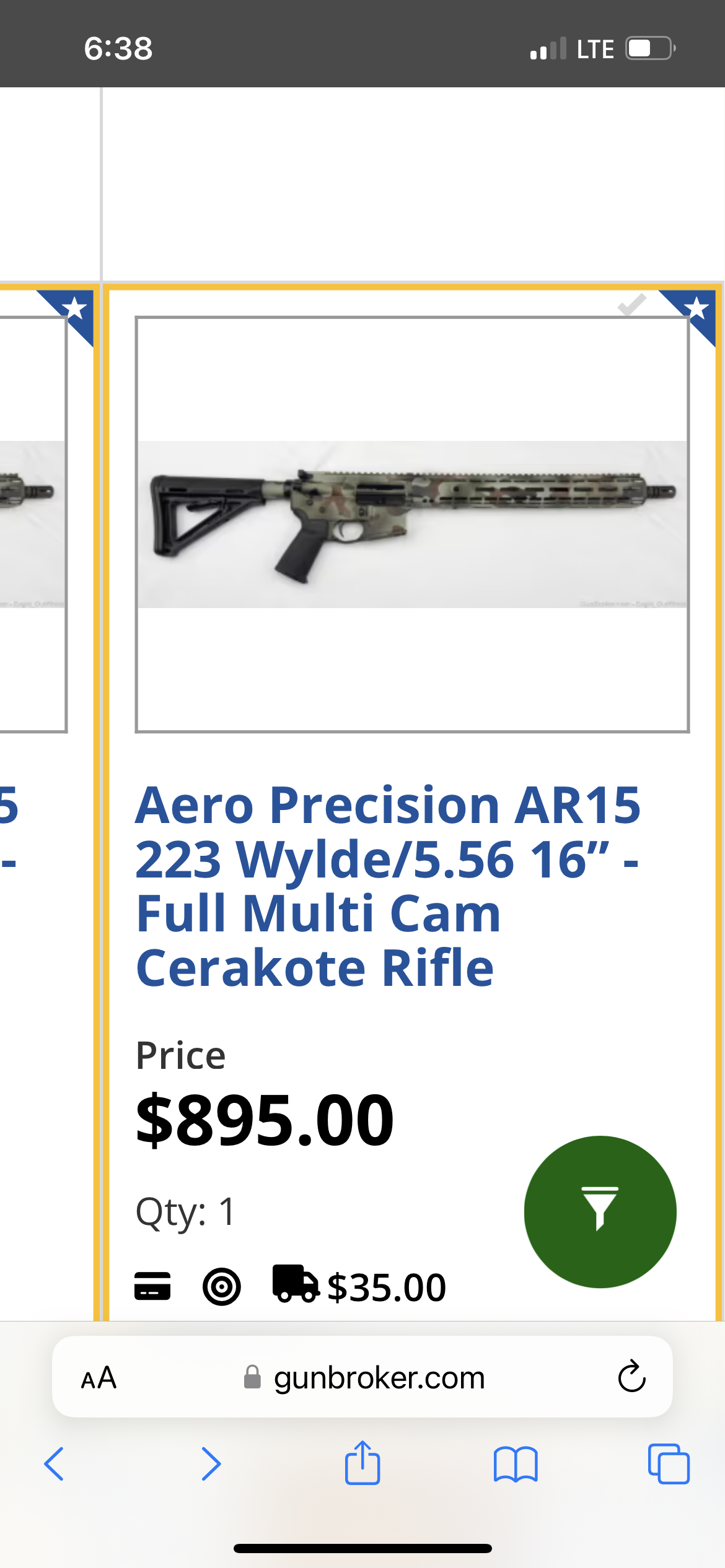
Task: Go back to the previous page
Action: 55,1464
